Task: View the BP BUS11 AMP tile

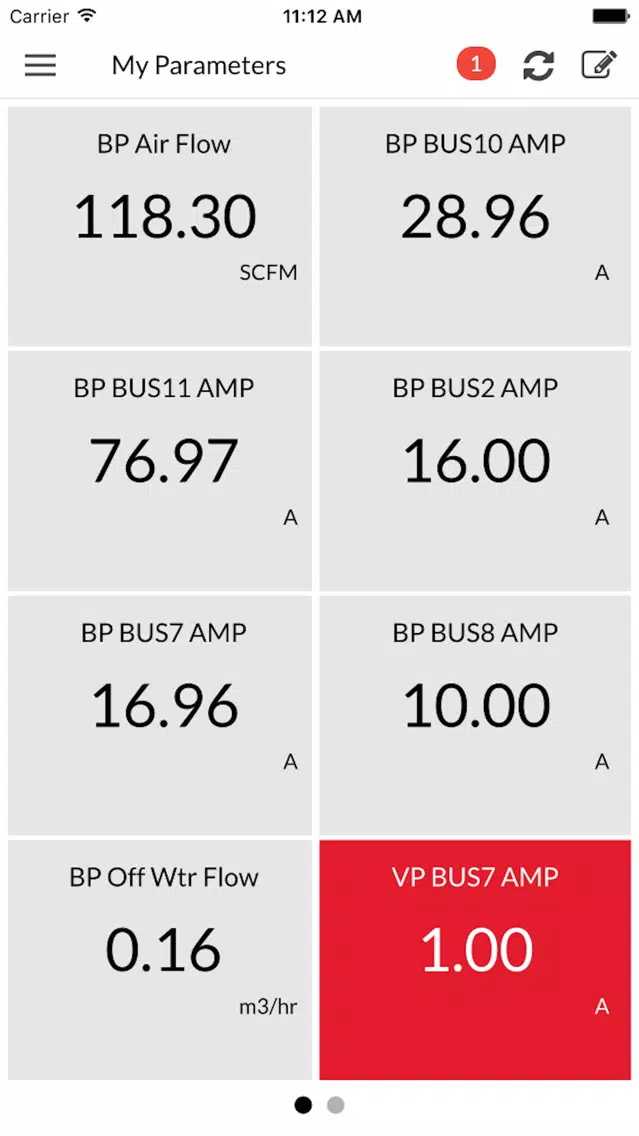Action: coord(160,471)
